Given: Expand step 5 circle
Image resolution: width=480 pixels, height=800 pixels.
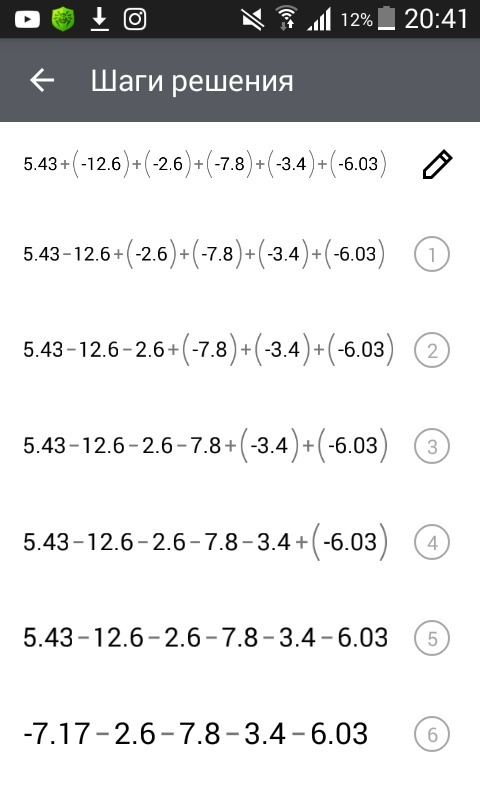Looking at the screenshot, I should (432, 638).
